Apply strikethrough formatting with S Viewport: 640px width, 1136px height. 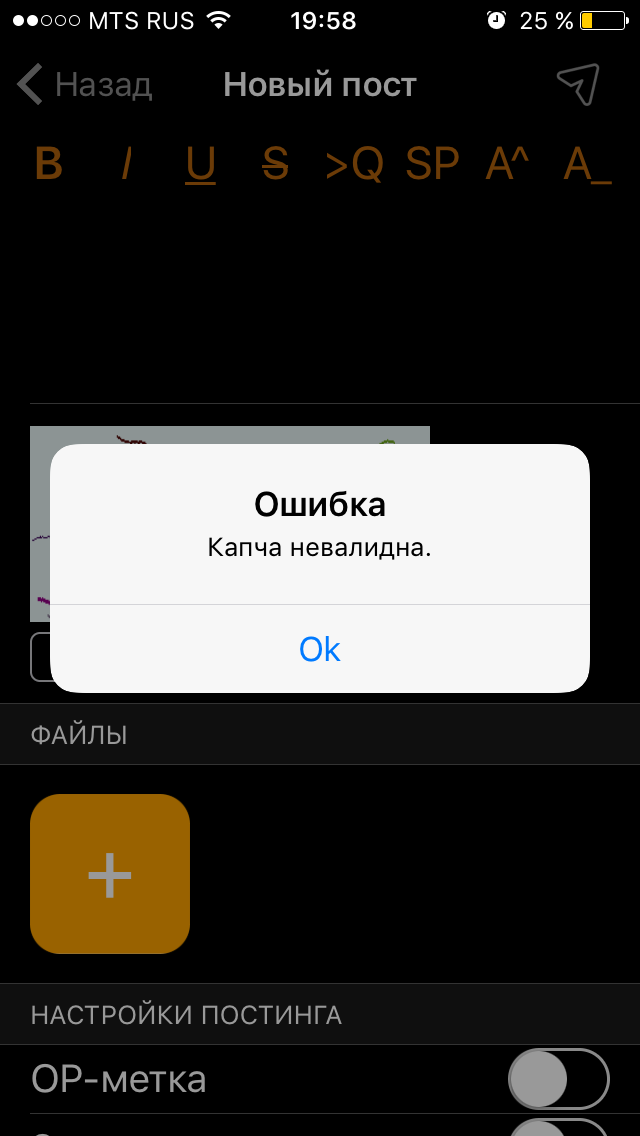click(275, 164)
